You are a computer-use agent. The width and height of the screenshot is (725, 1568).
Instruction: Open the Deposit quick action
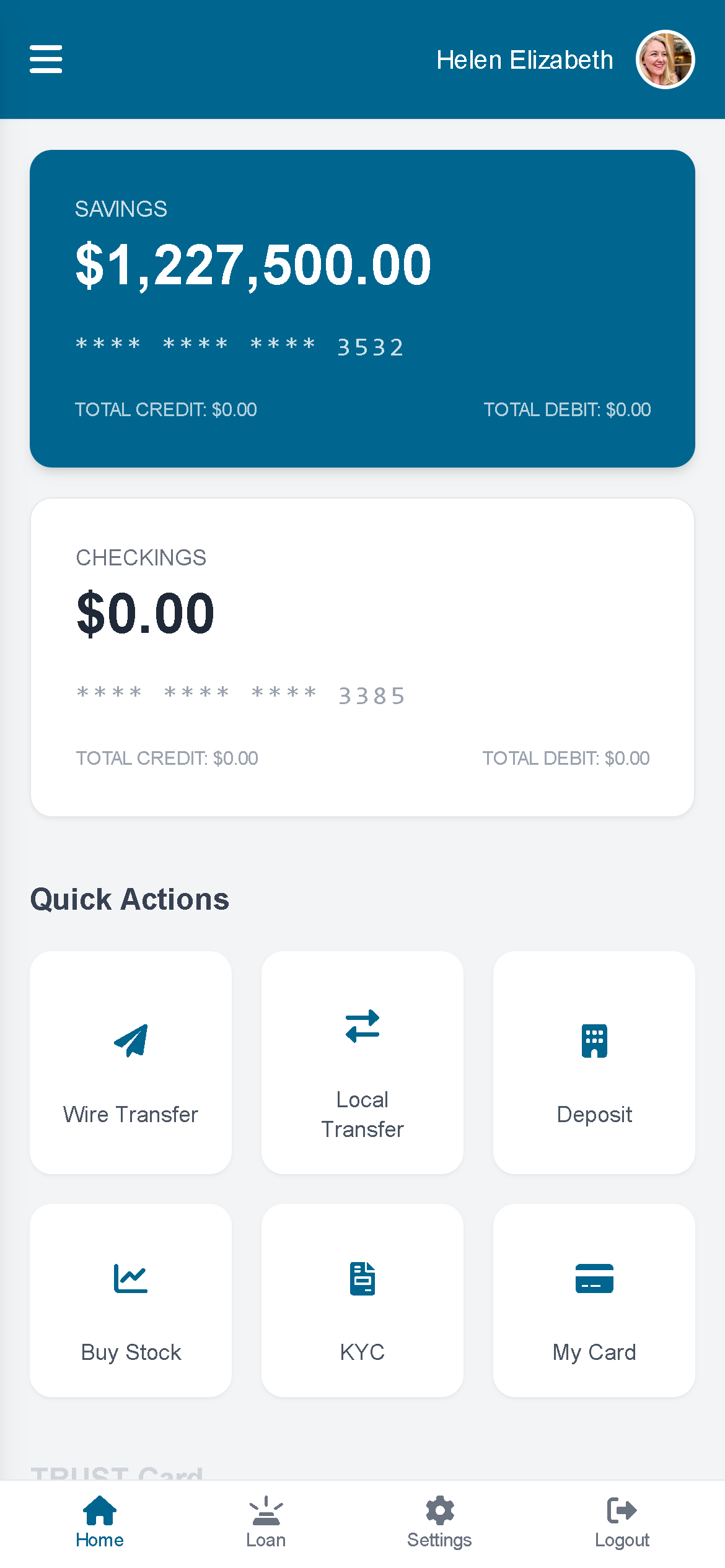click(x=594, y=1062)
